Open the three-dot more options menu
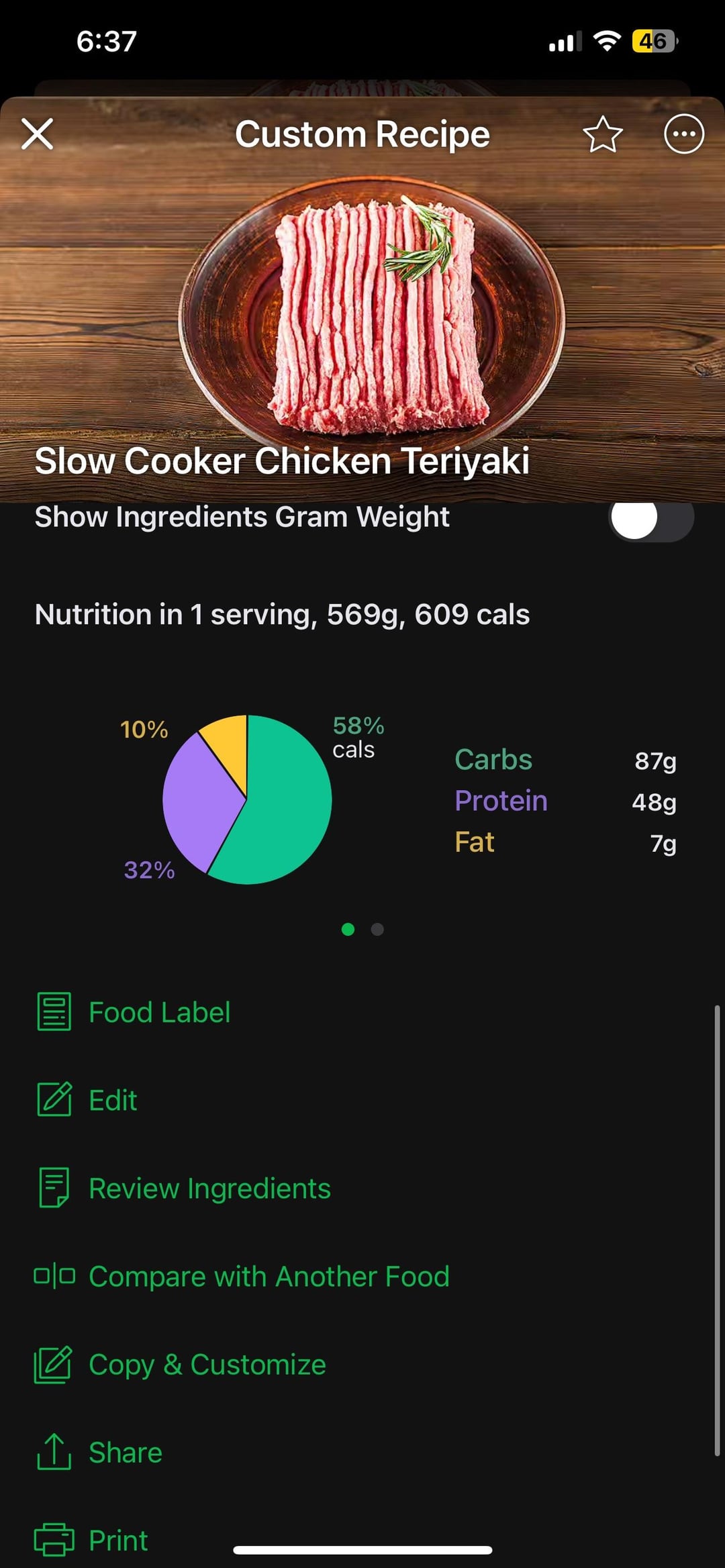Screen dimensions: 725x1568 point(683,134)
